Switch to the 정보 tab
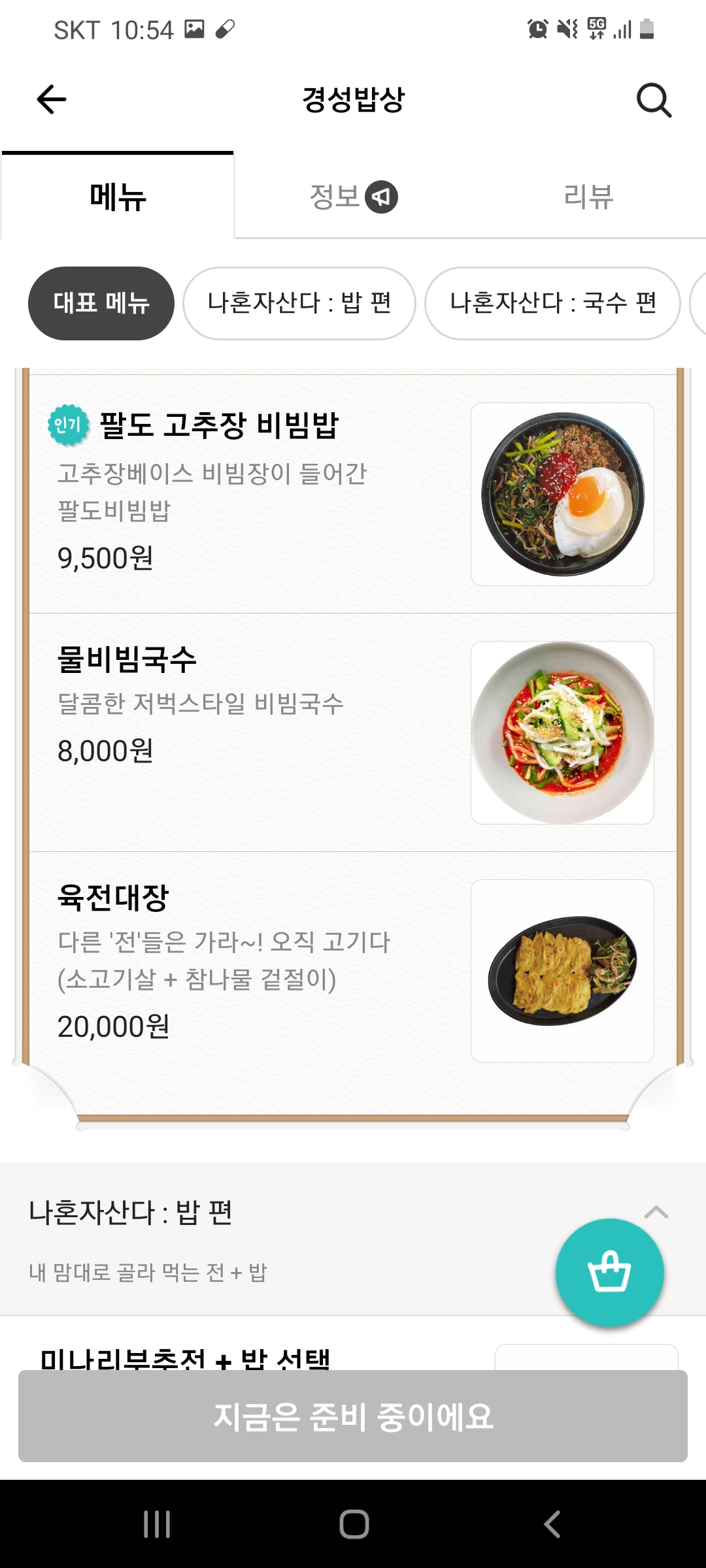 point(353,197)
